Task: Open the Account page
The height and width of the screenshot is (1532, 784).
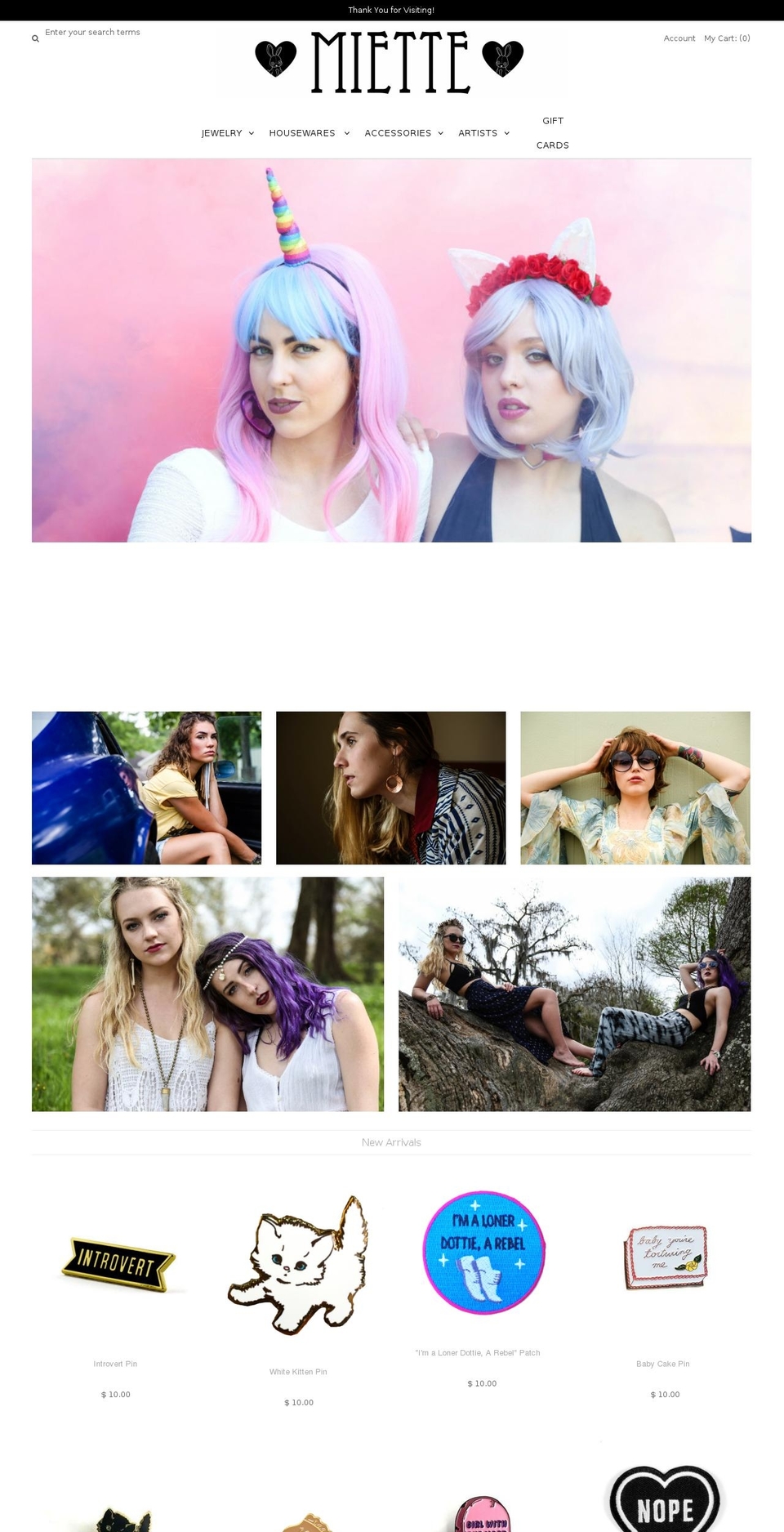Action: [x=679, y=38]
